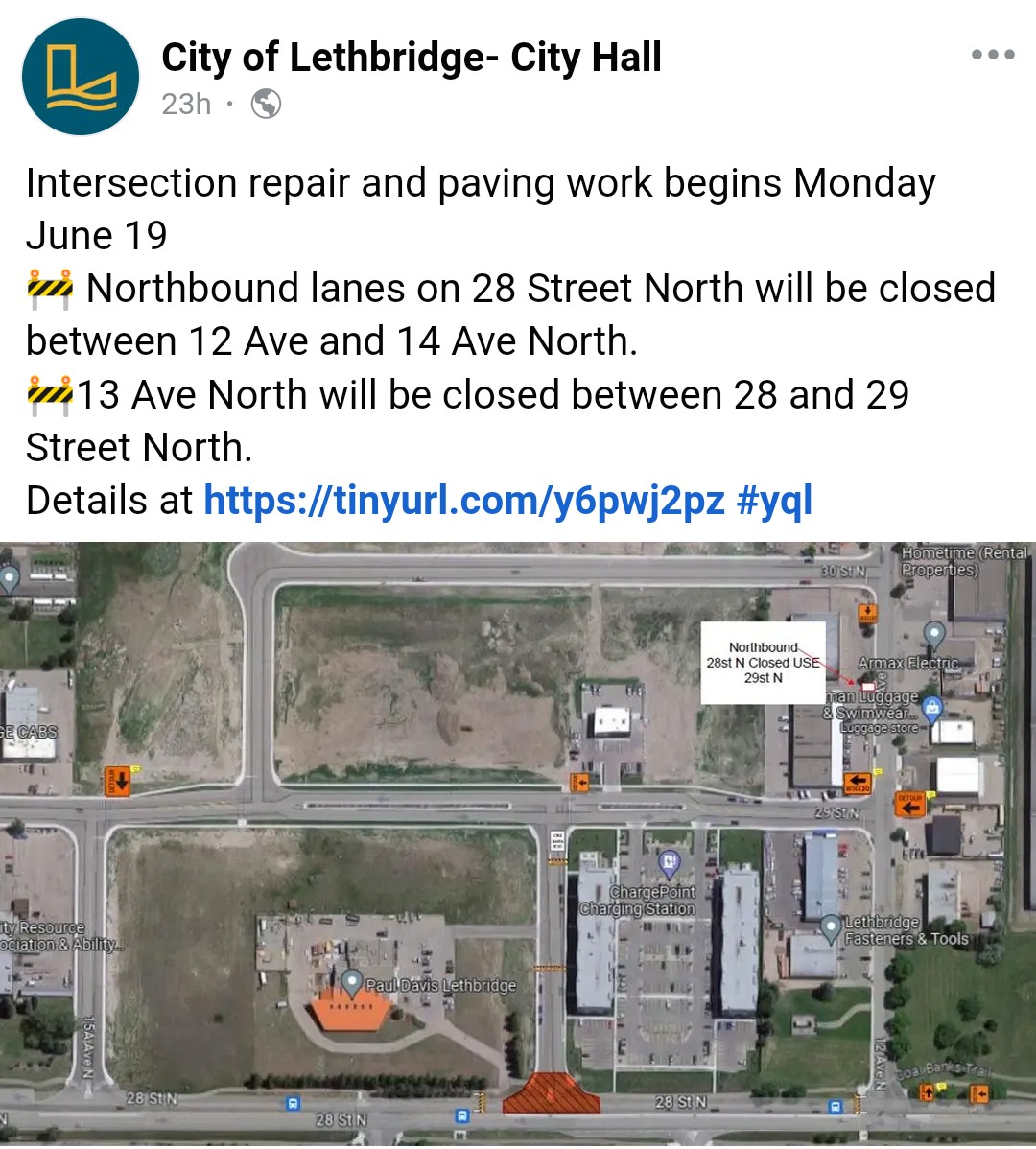Open City of Lethbridge profile picture
This screenshot has width=1036, height=1149.
(81, 77)
